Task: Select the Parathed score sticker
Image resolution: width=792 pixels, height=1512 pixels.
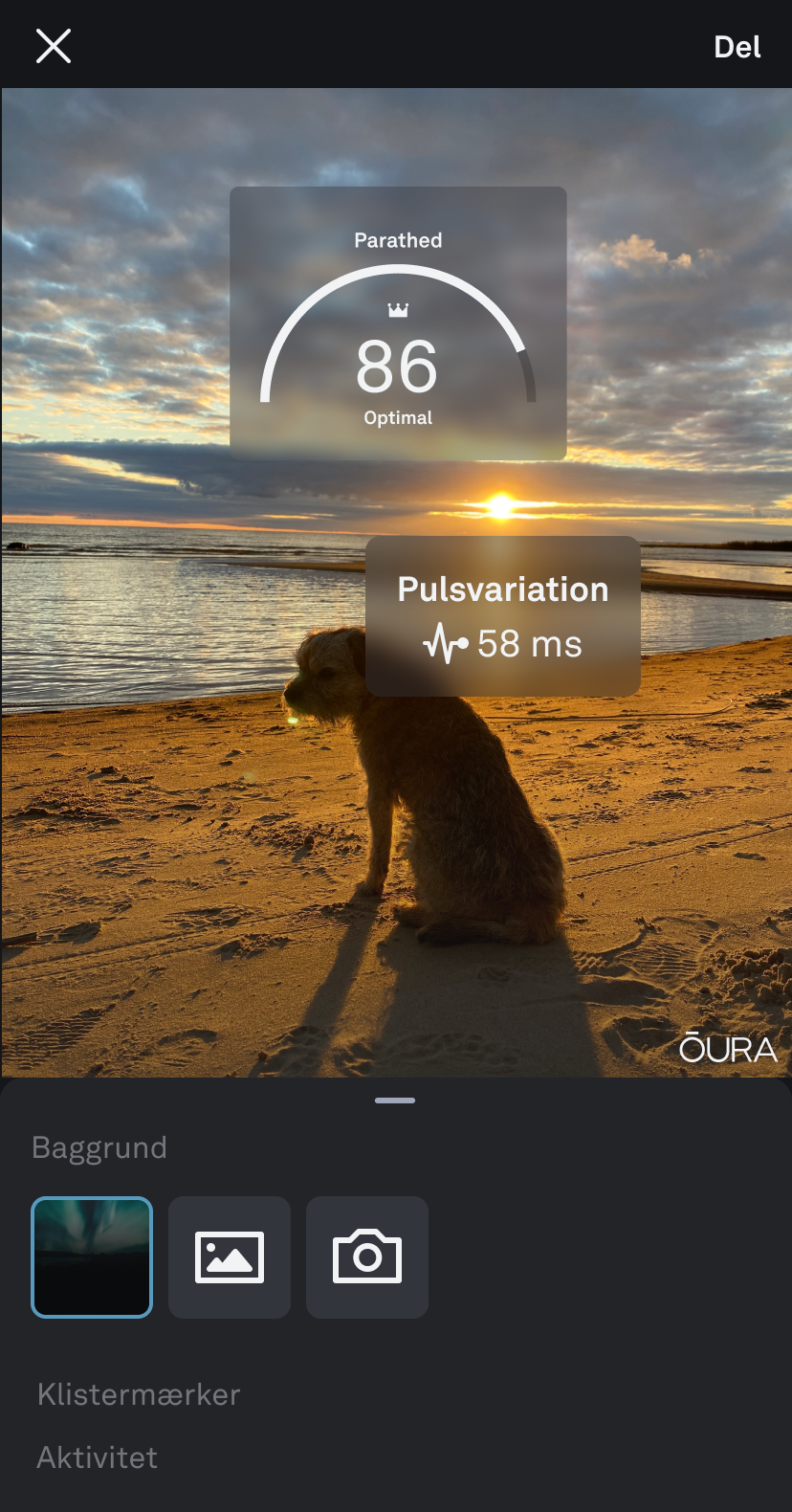Action: coord(398,323)
